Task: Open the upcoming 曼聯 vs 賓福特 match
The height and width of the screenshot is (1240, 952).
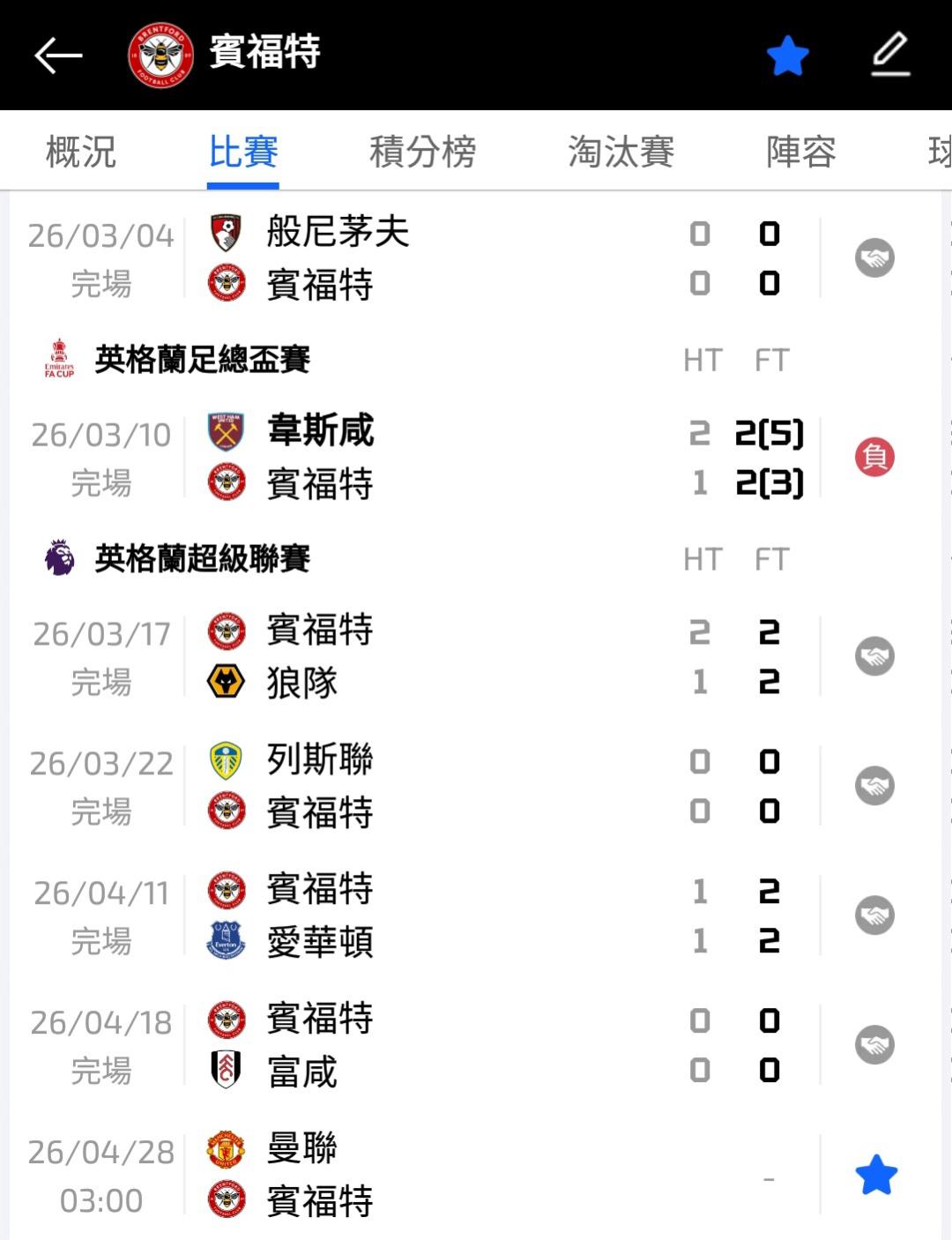Action: 476,1175
